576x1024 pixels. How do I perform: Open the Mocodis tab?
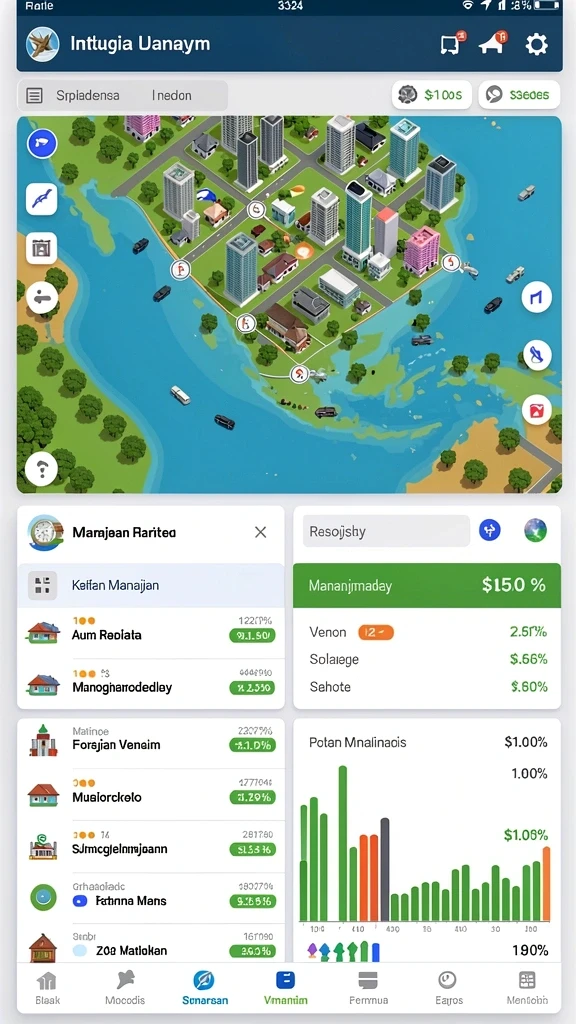click(125, 988)
